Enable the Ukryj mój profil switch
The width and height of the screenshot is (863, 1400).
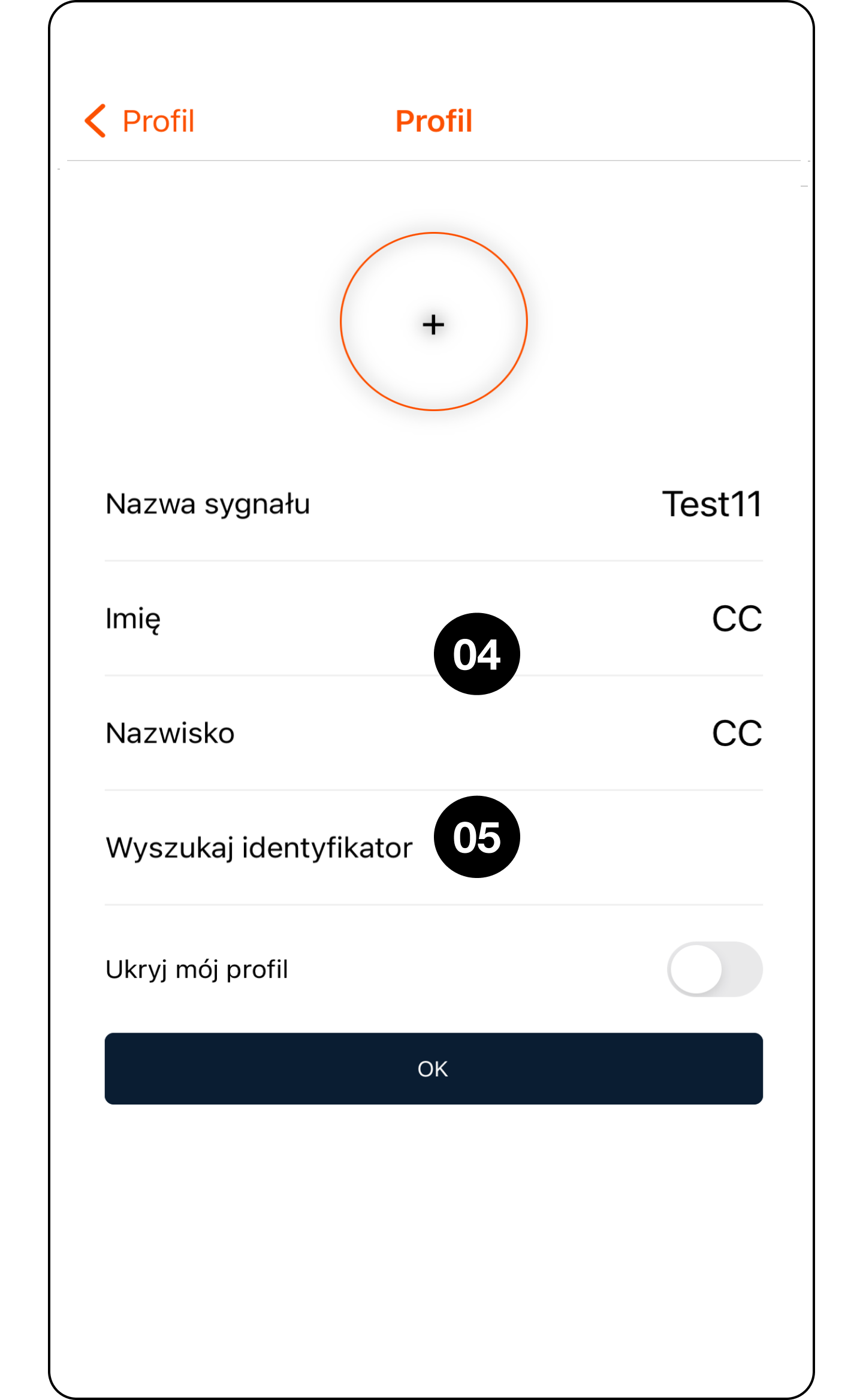tap(714, 969)
